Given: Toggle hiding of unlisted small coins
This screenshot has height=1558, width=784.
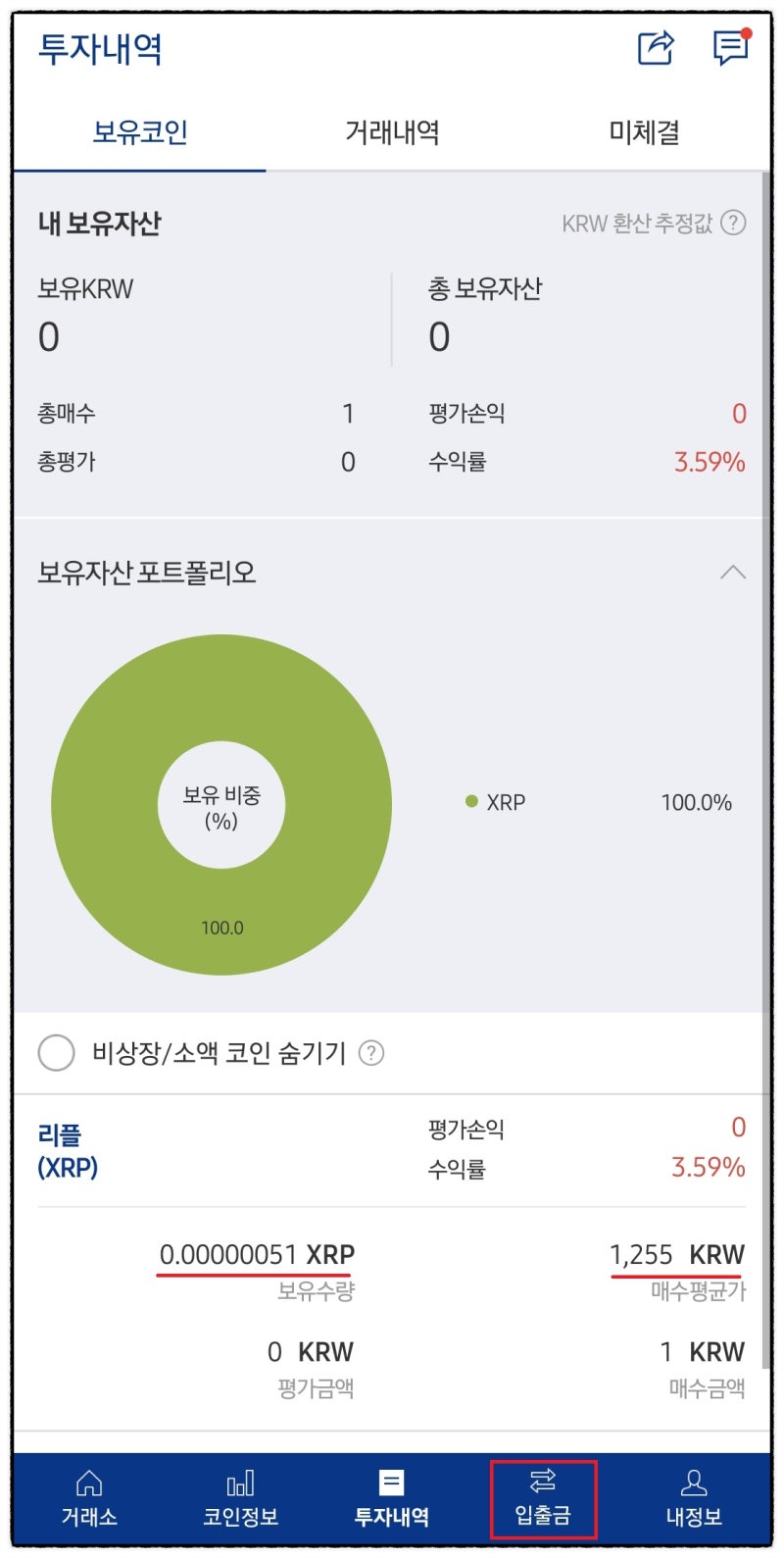Looking at the screenshot, I should [x=57, y=1052].
